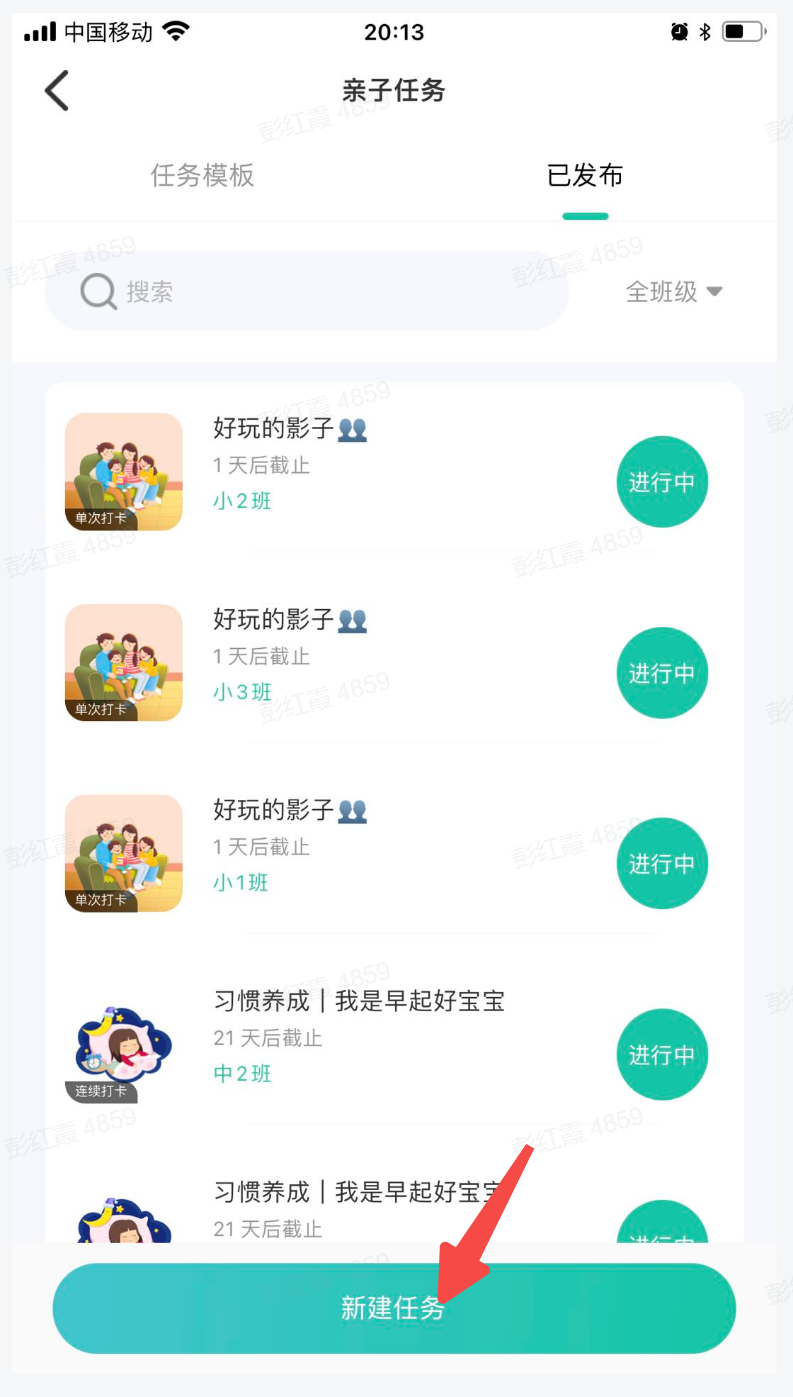Create a new task with 新建任务
The height and width of the screenshot is (1397, 793).
tap(394, 1308)
